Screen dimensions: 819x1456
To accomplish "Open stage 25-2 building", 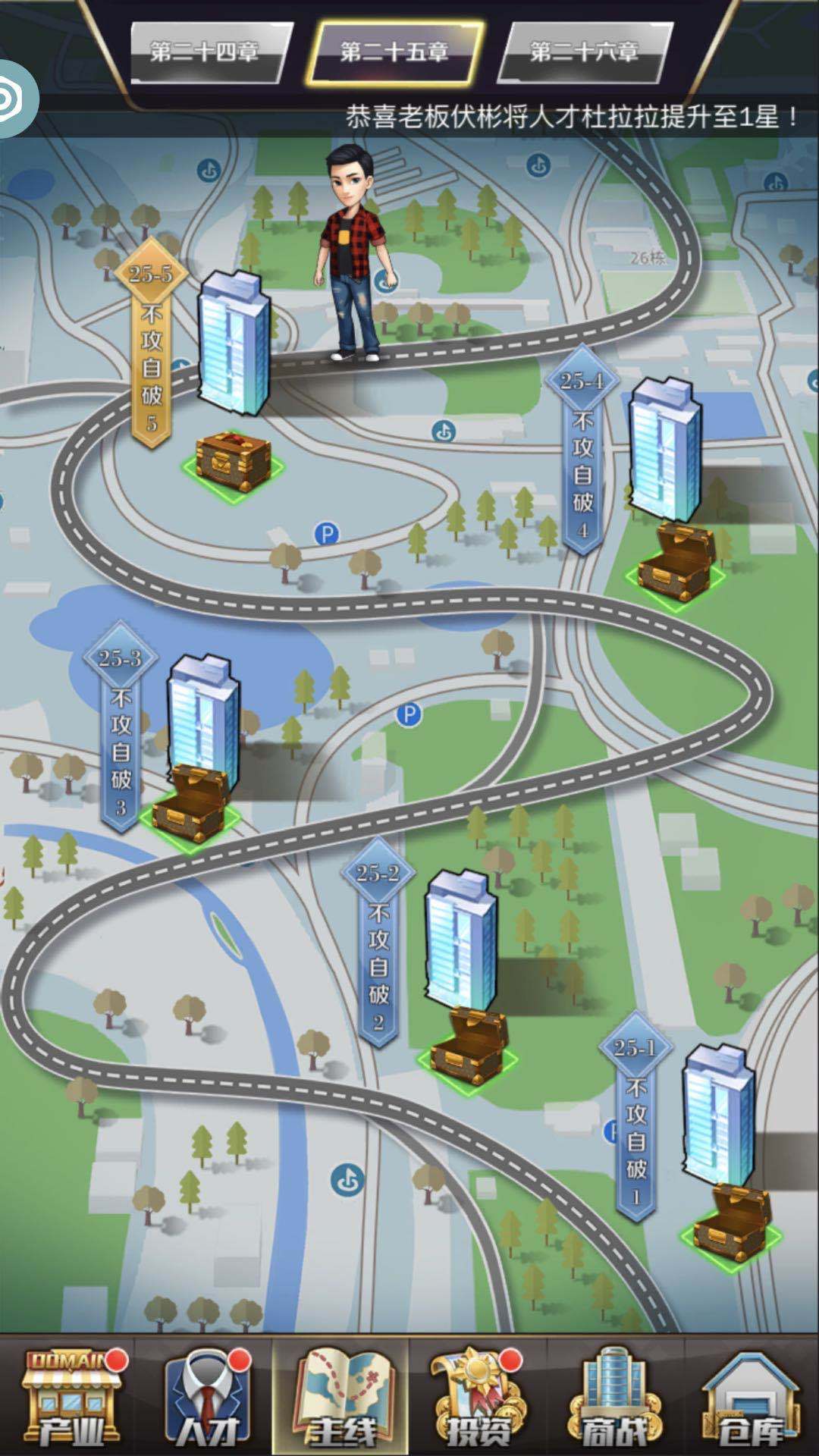I will click(461, 939).
